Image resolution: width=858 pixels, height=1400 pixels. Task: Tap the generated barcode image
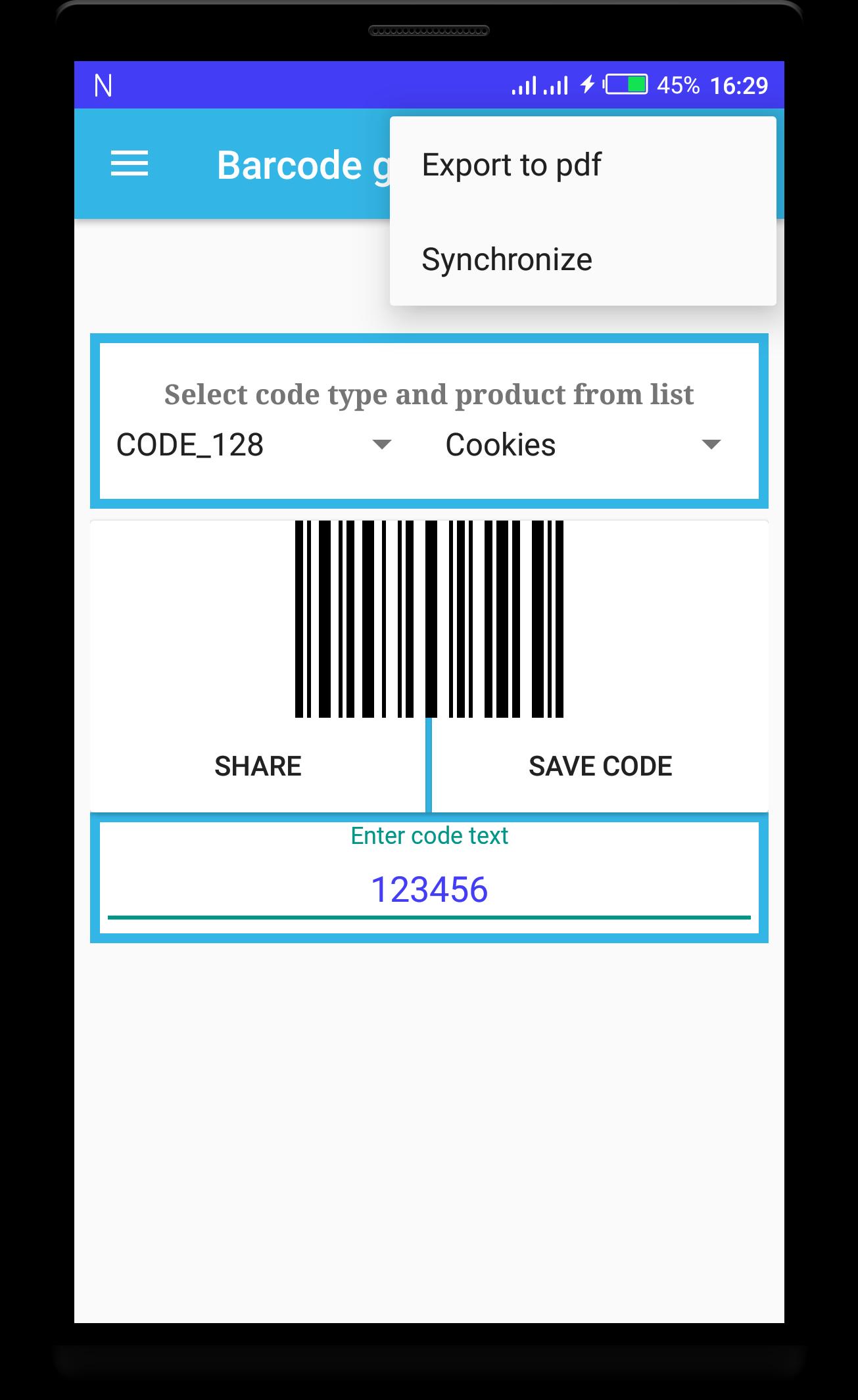pyautogui.click(x=429, y=618)
